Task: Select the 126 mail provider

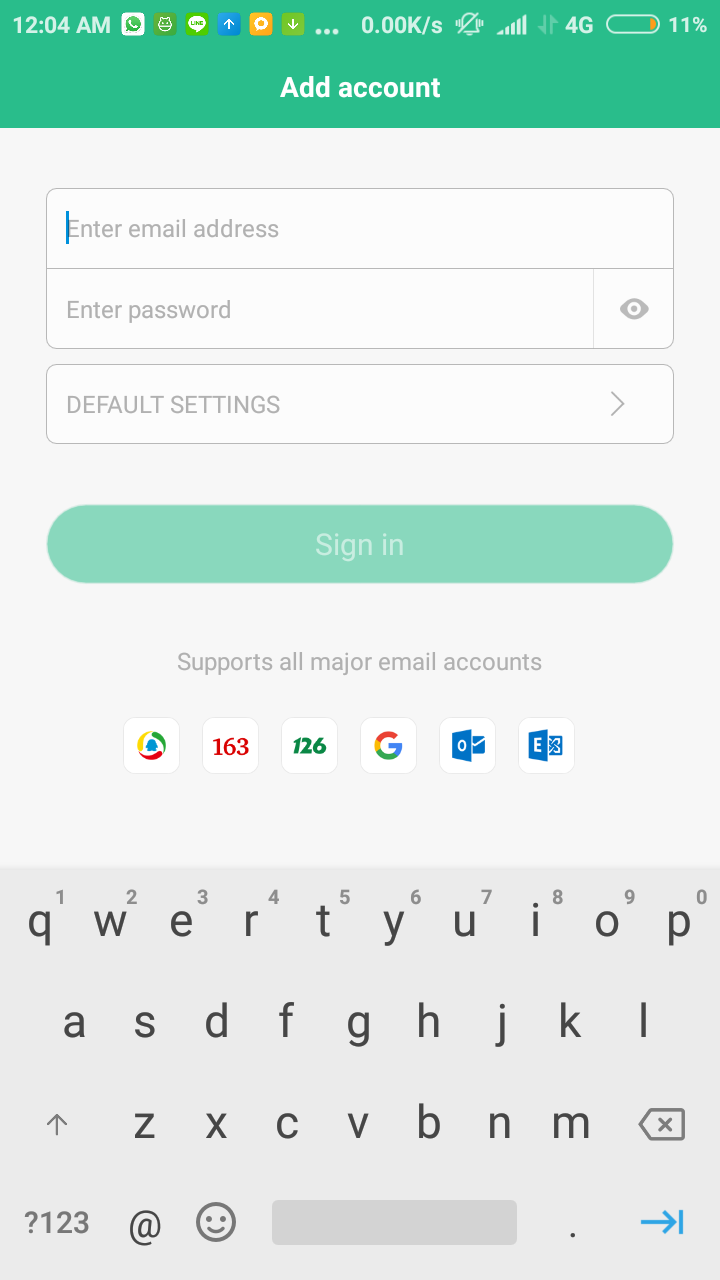Action: coord(310,746)
